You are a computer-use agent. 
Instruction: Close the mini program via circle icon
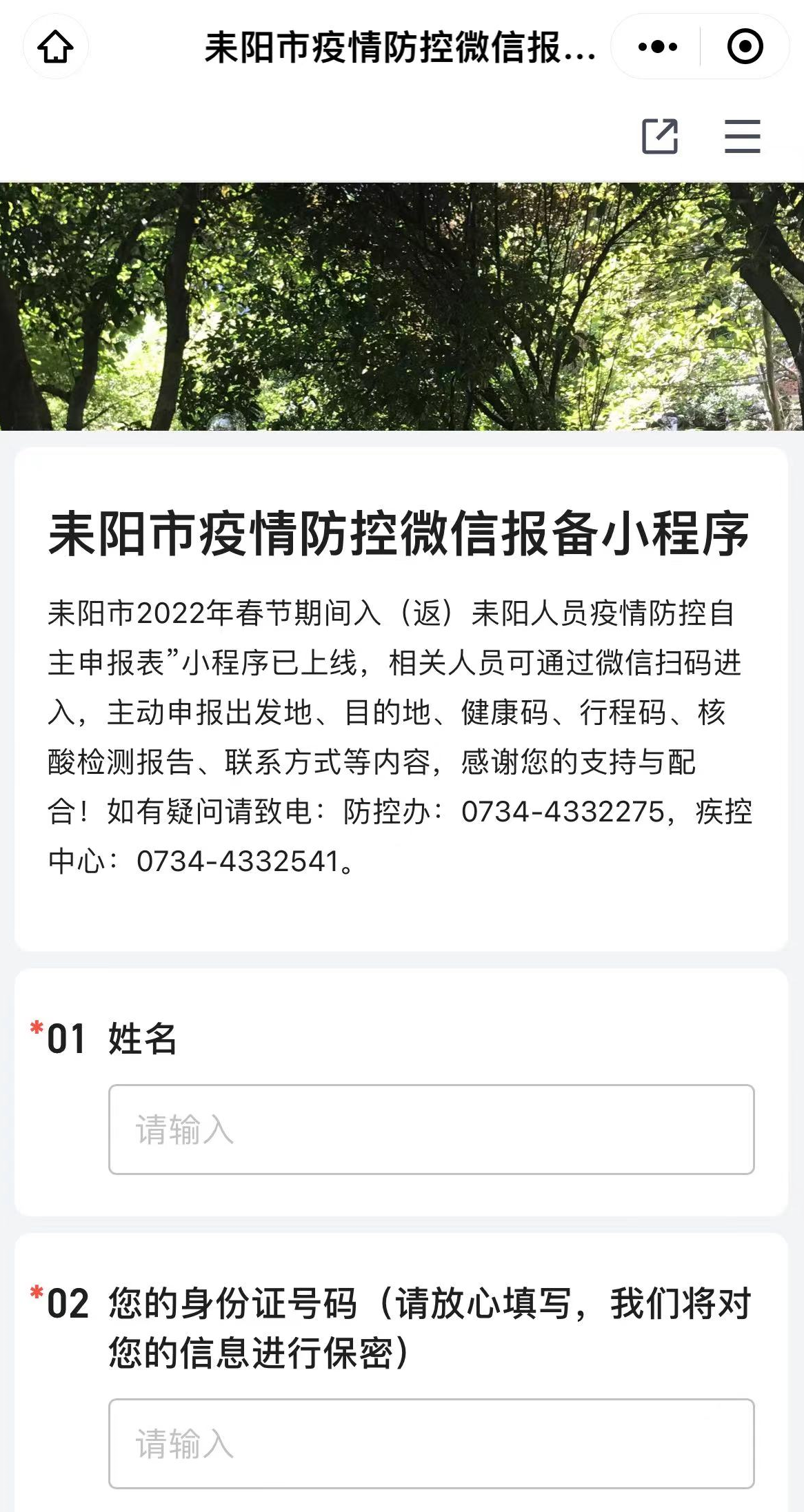click(745, 47)
